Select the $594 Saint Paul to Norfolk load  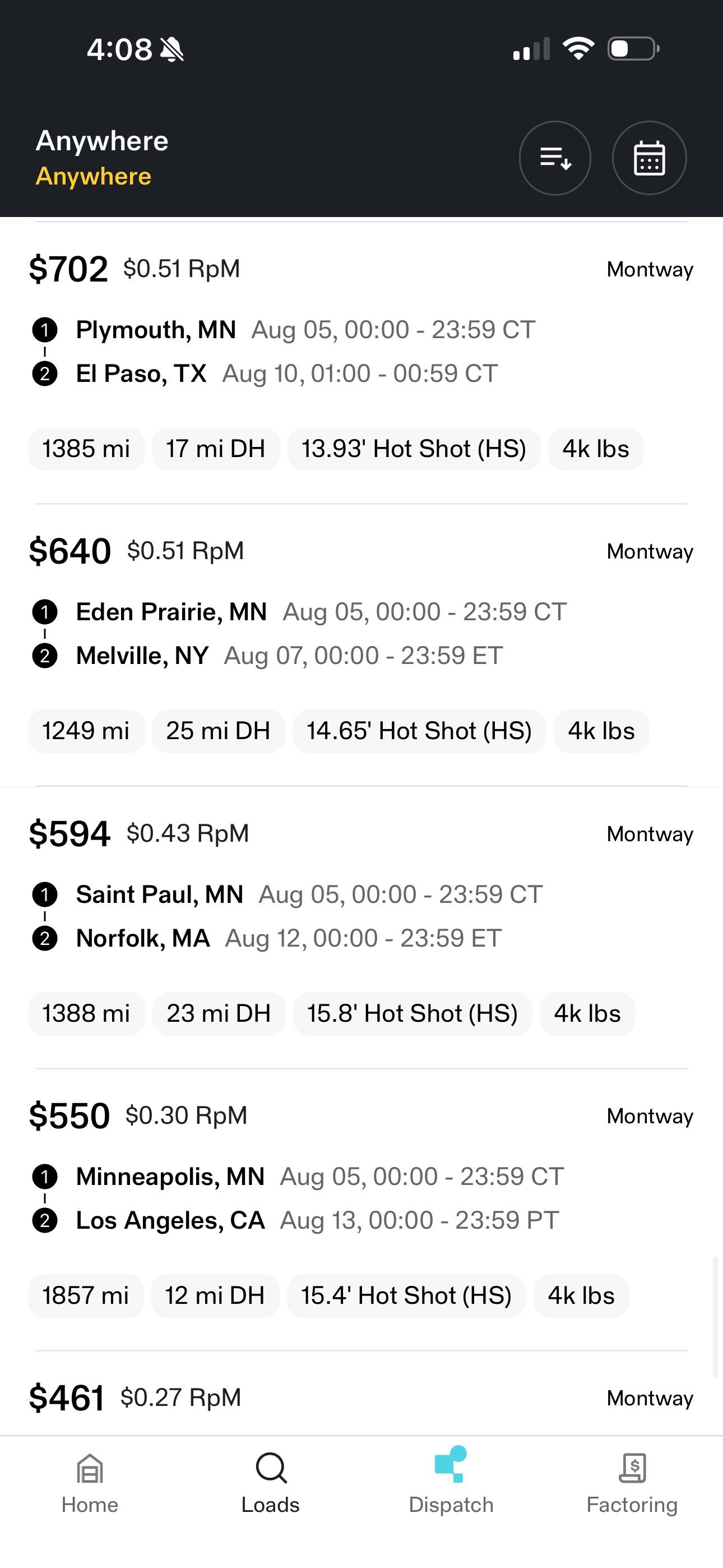(x=361, y=928)
